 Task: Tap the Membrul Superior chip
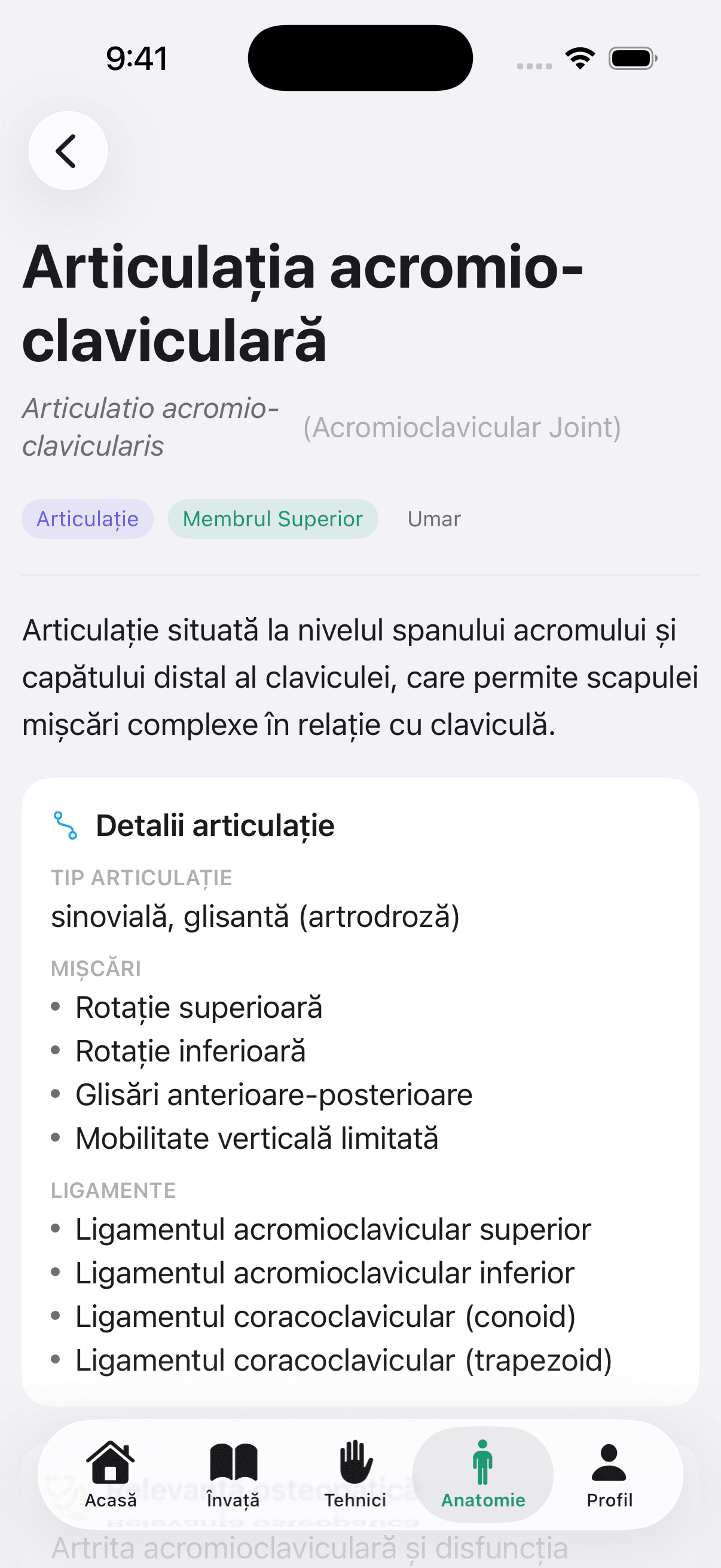pyautogui.click(x=273, y=518)
